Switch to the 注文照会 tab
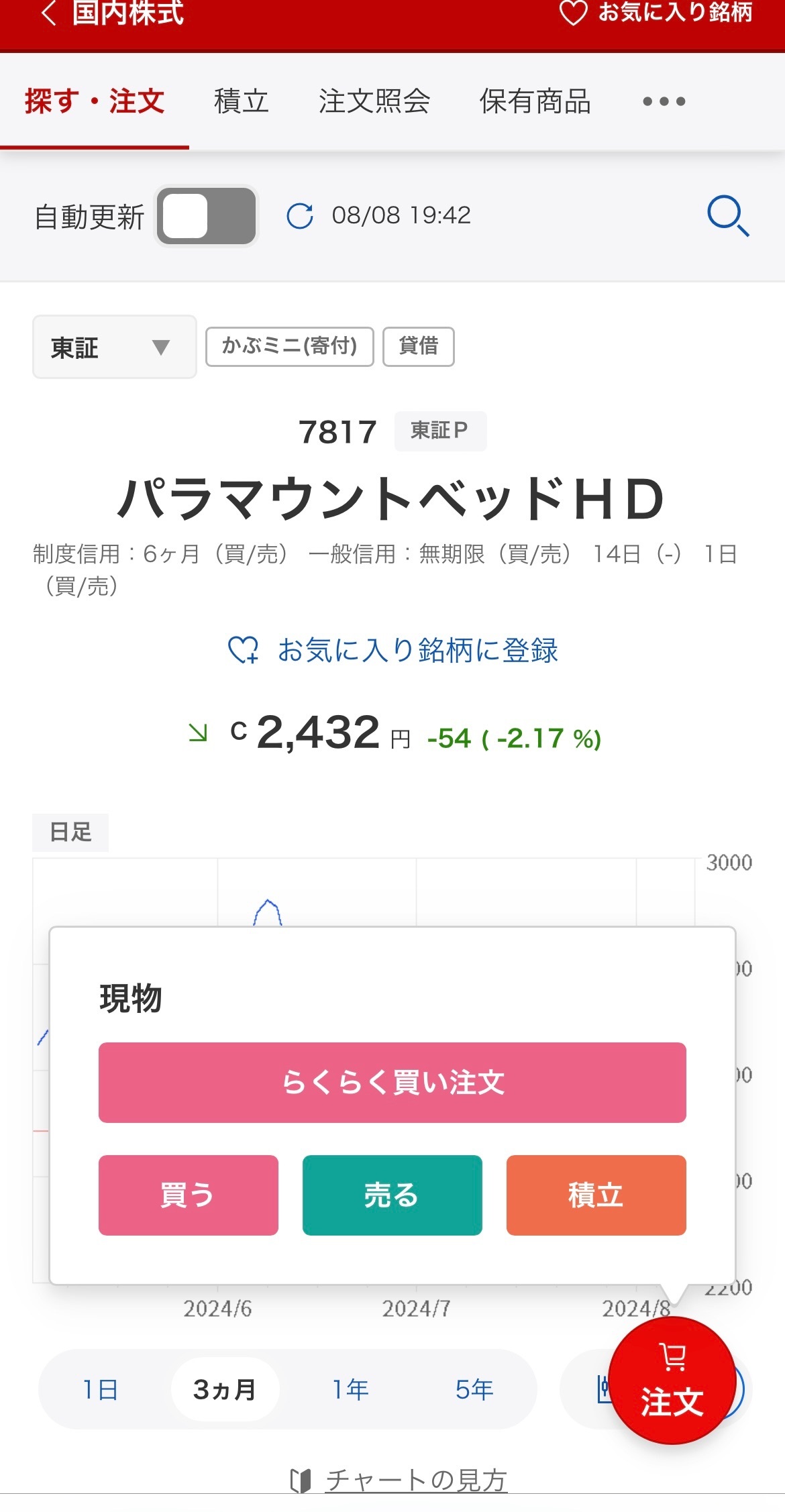This screenshot has width=785, height=1512. [x=374, y=101]
